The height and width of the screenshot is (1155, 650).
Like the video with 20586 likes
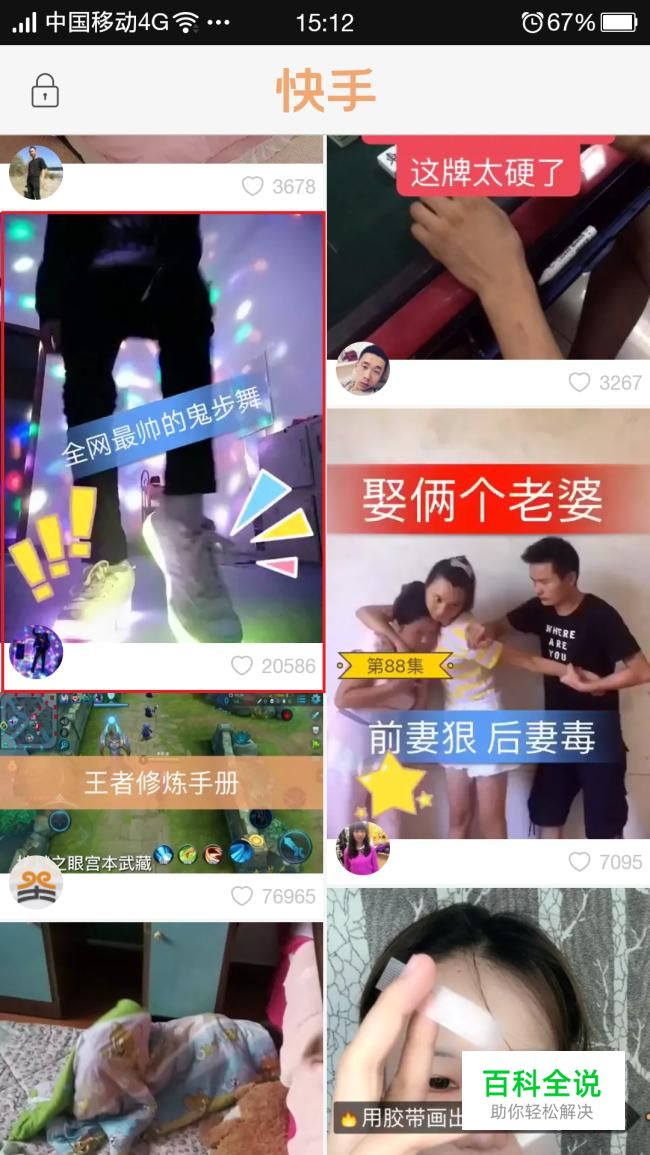(x=242, y=666)
